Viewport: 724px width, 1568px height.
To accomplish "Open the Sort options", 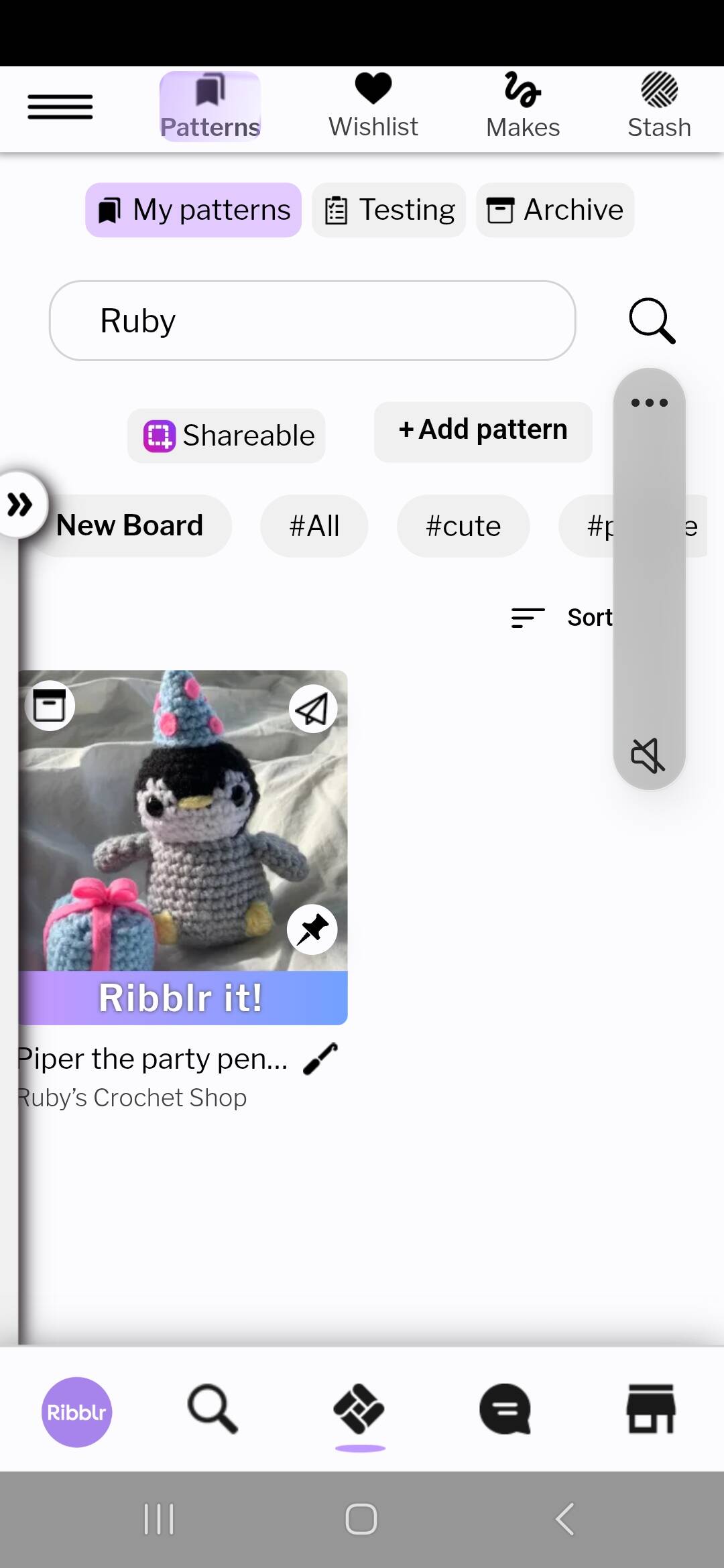I will click(562, 617).
